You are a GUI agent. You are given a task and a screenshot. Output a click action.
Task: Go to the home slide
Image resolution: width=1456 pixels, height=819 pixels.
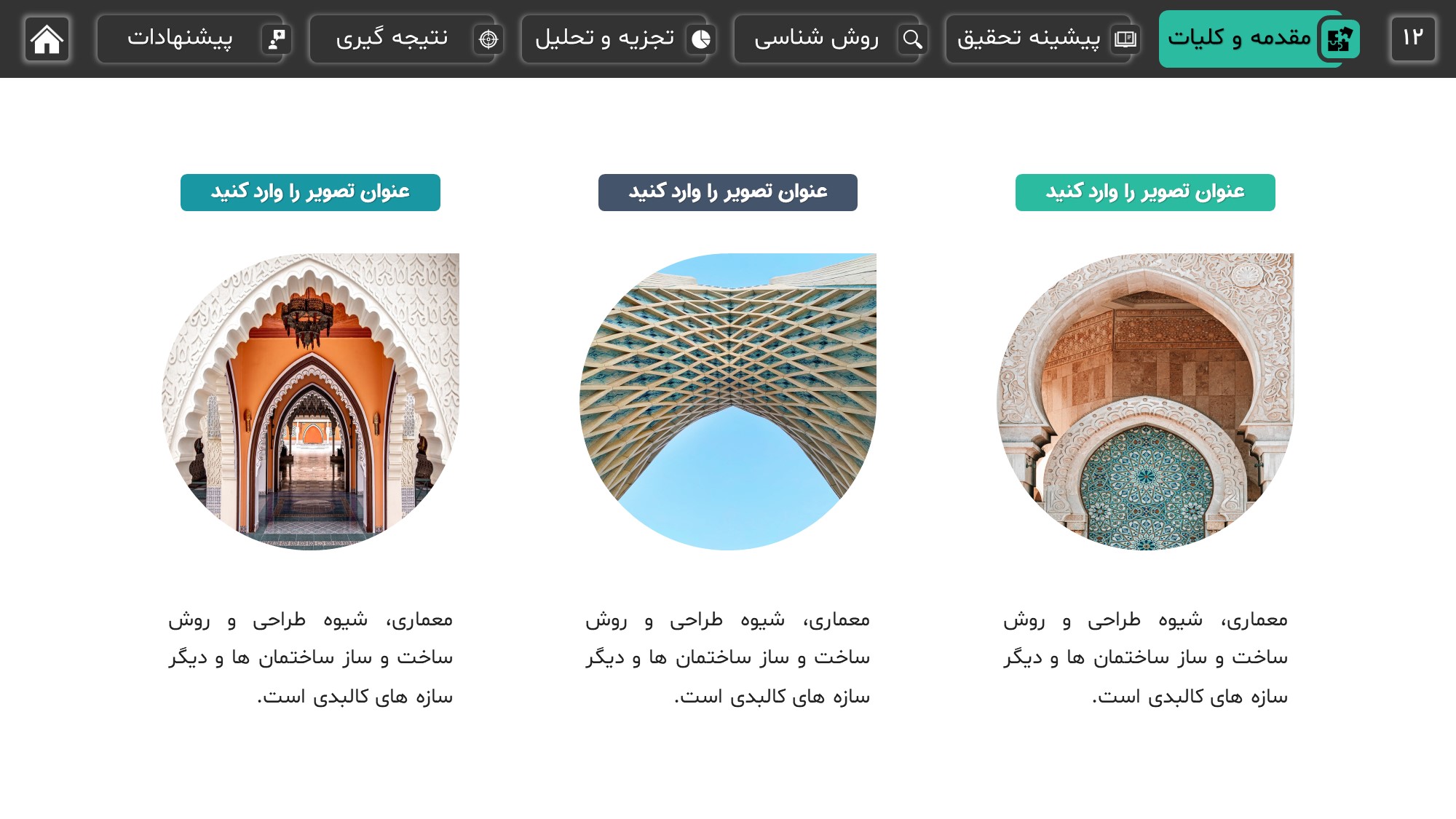(47, 39)
